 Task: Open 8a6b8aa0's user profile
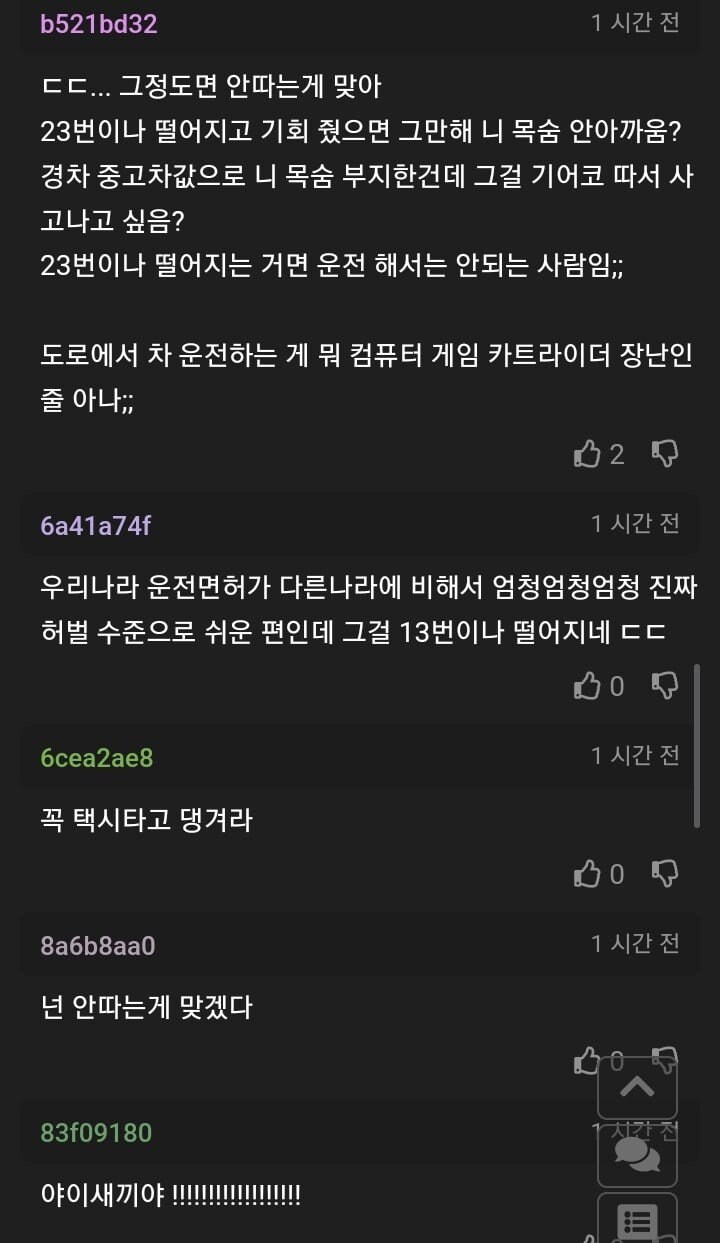tap(97, 944)
